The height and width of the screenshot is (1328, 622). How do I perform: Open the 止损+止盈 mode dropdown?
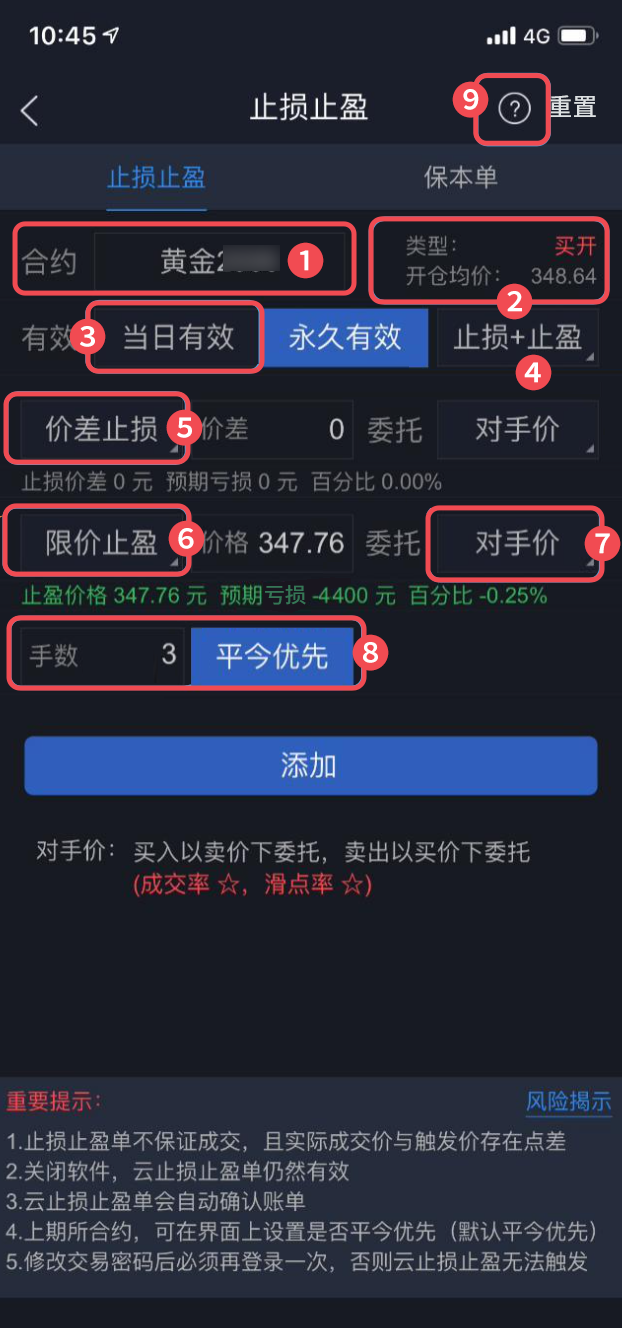click(517, 337)
